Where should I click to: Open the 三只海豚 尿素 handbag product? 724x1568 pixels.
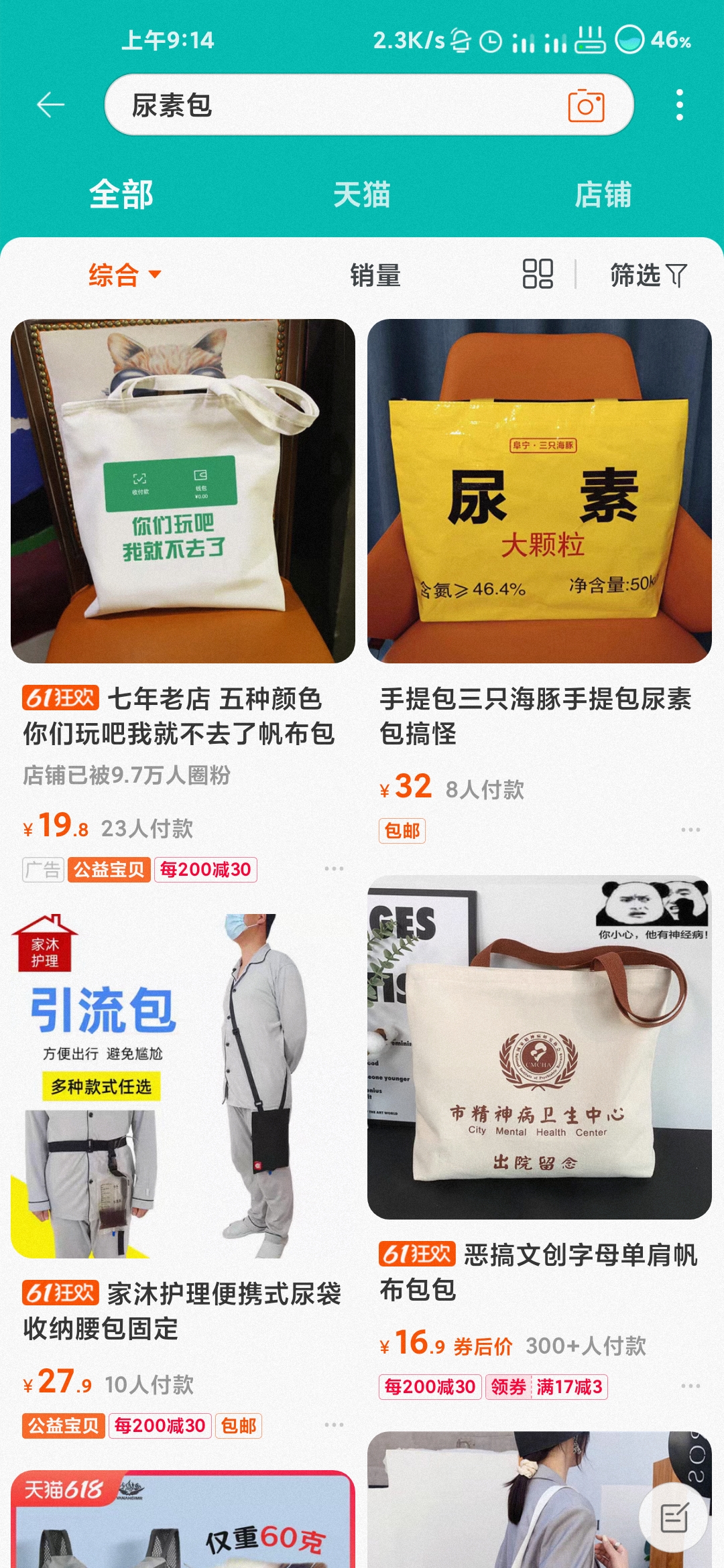point(540,491)
